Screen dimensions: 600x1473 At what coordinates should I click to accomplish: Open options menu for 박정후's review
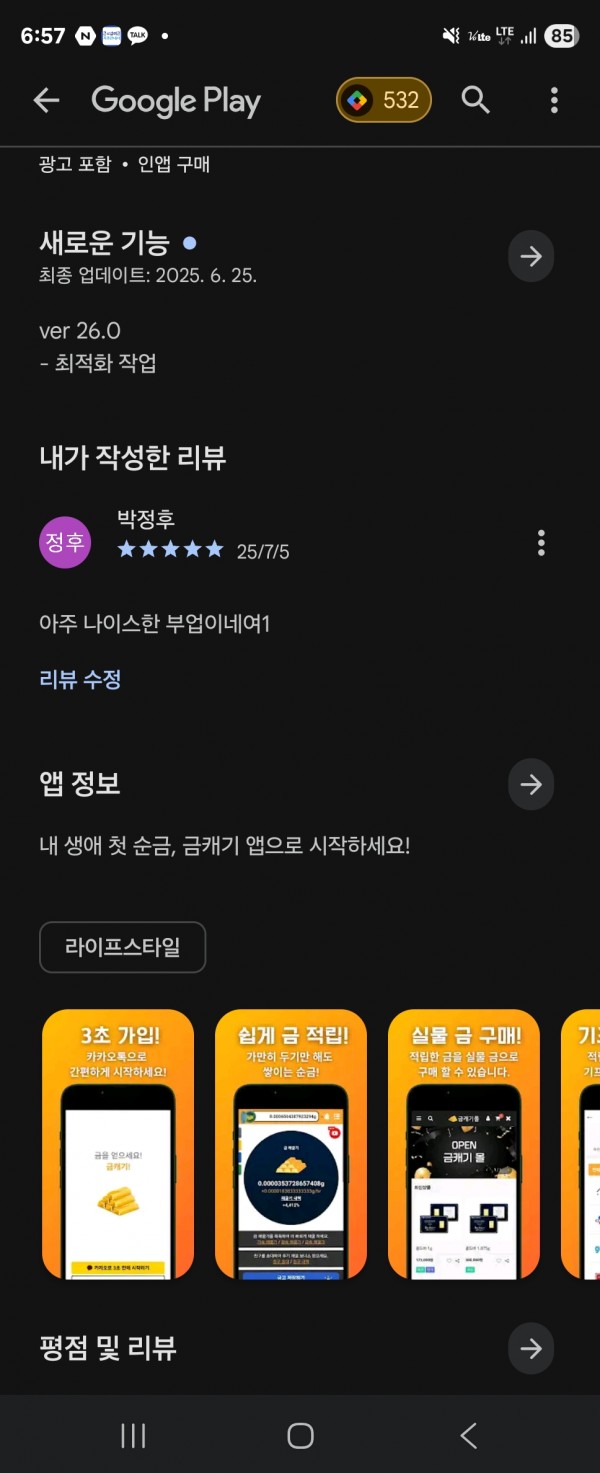541,543
